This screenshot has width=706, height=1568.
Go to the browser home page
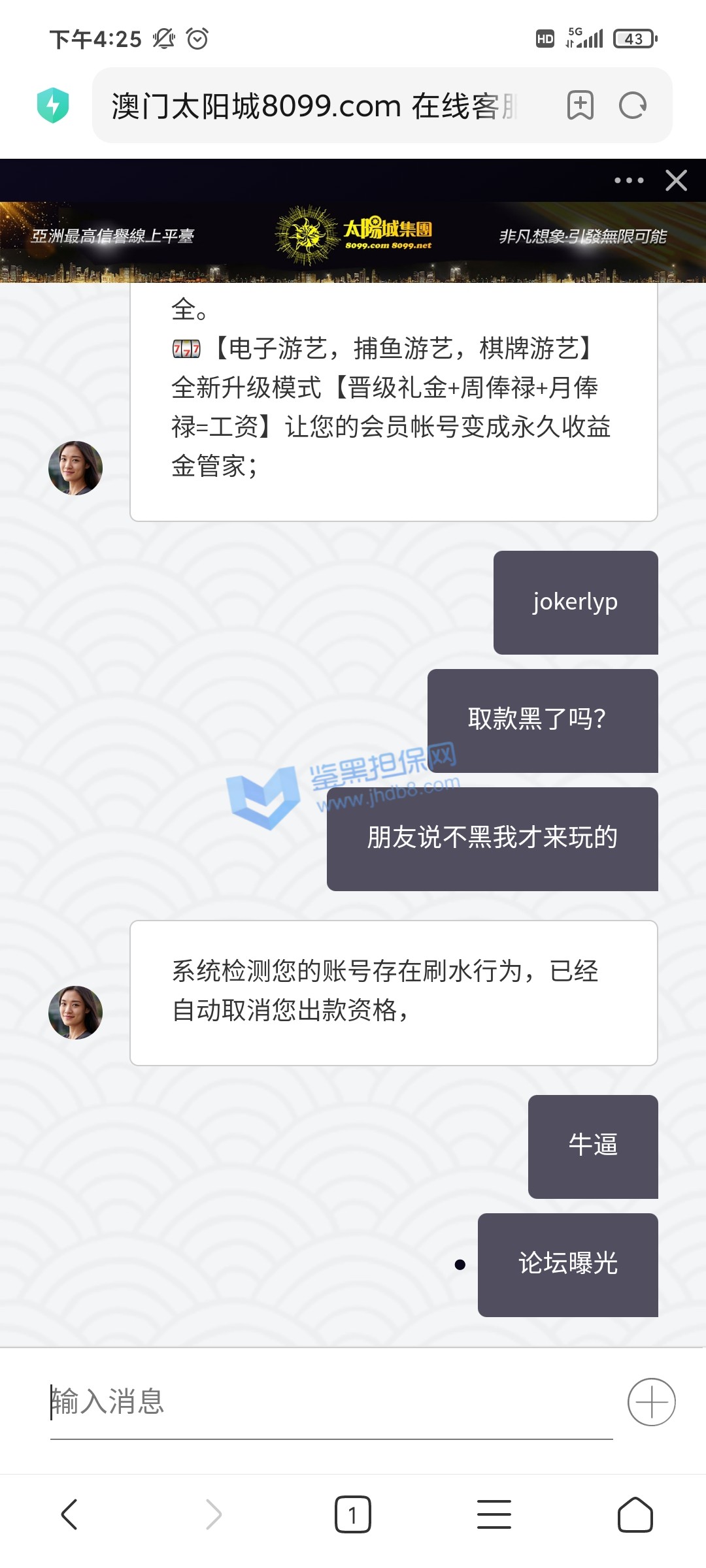[635, 1514]
